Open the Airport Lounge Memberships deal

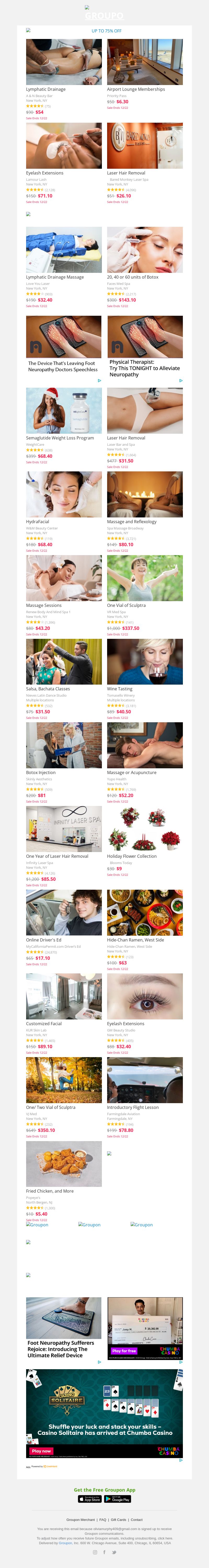[144, 62]
